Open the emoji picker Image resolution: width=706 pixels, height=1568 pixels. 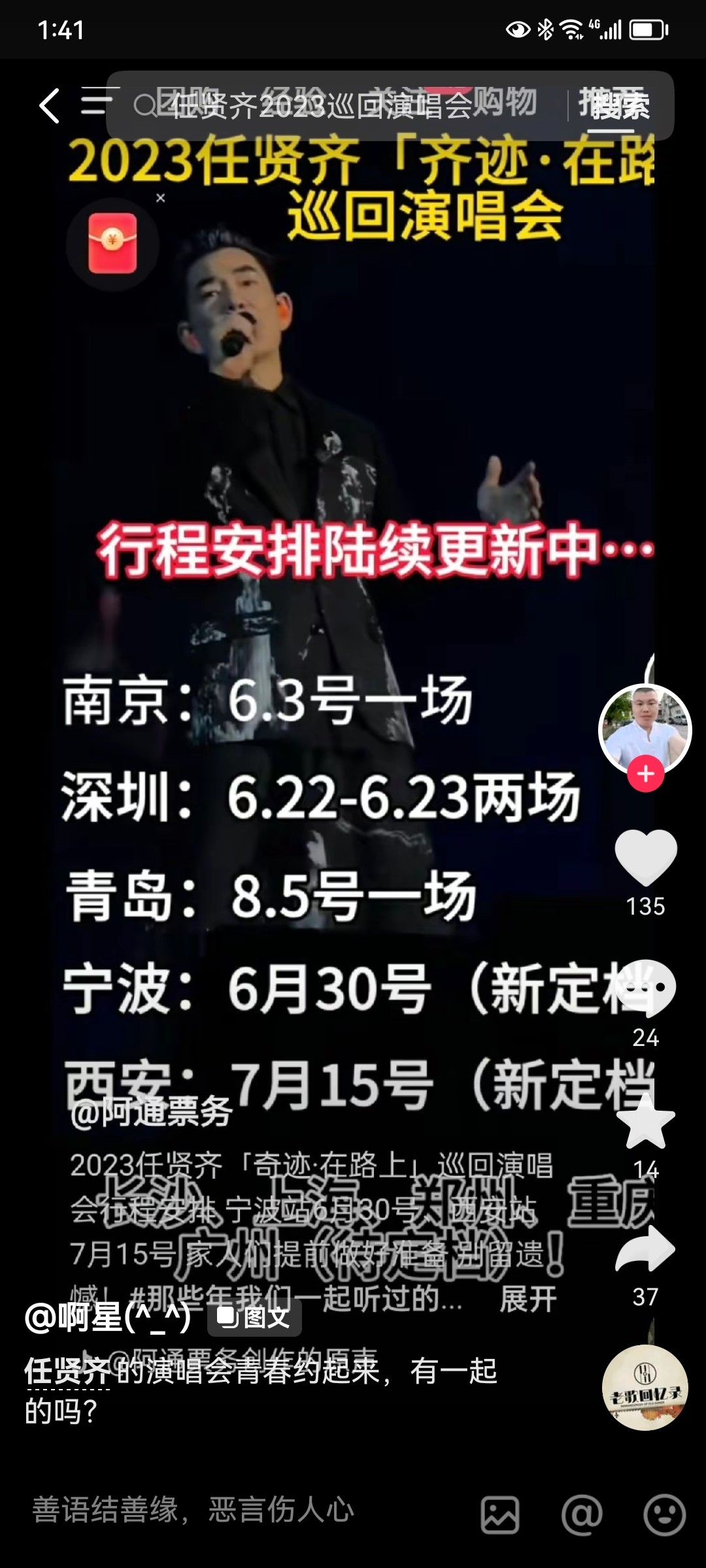(664, 1514)
